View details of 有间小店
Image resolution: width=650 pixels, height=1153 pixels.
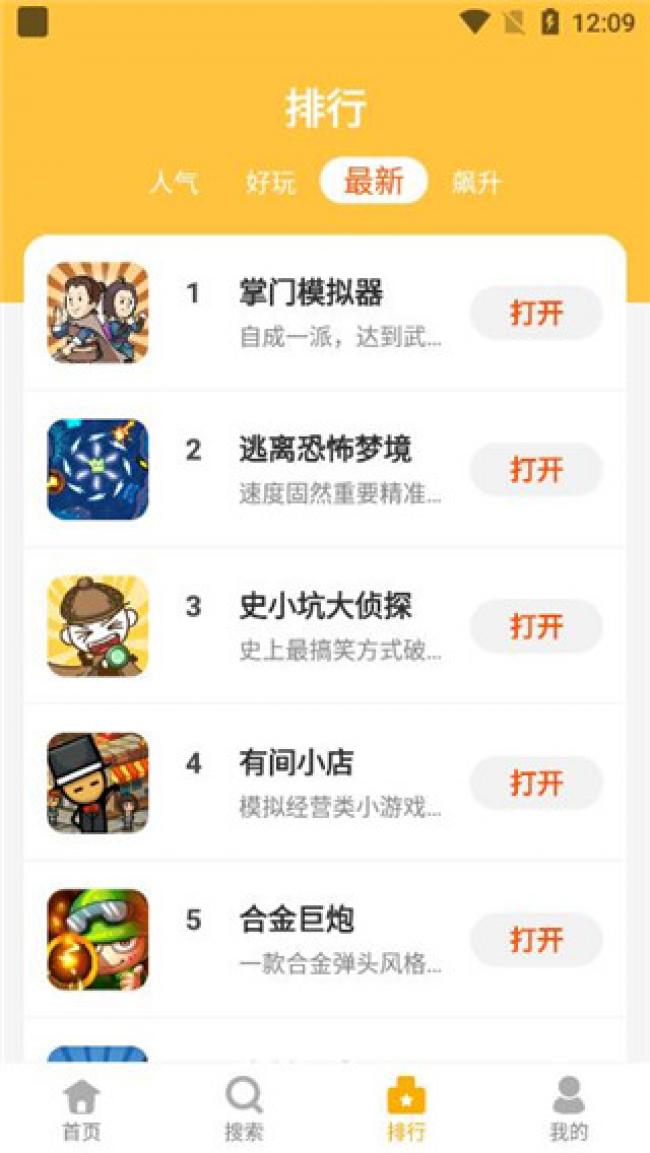point(296,764)
